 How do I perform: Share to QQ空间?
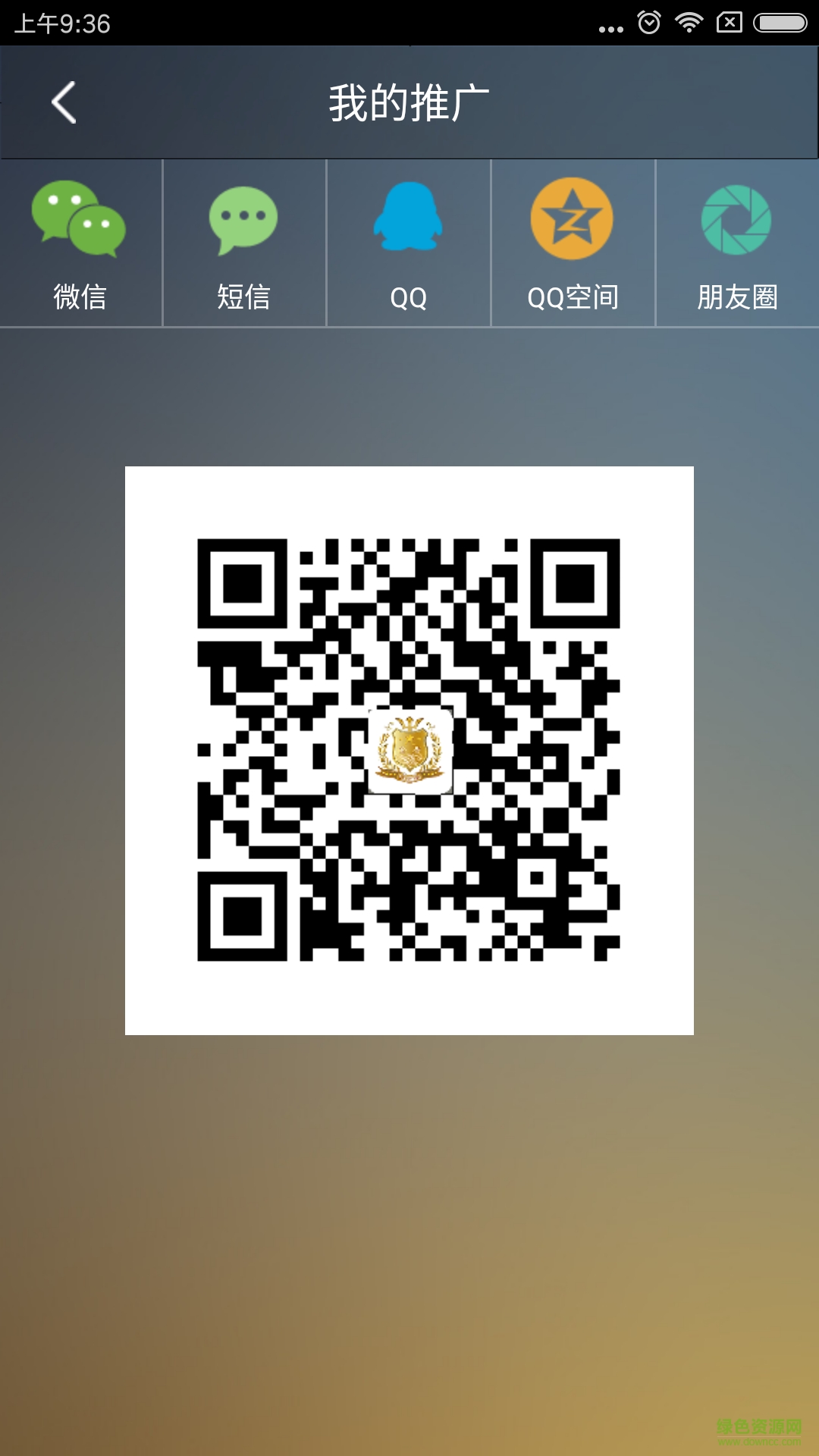573,243
